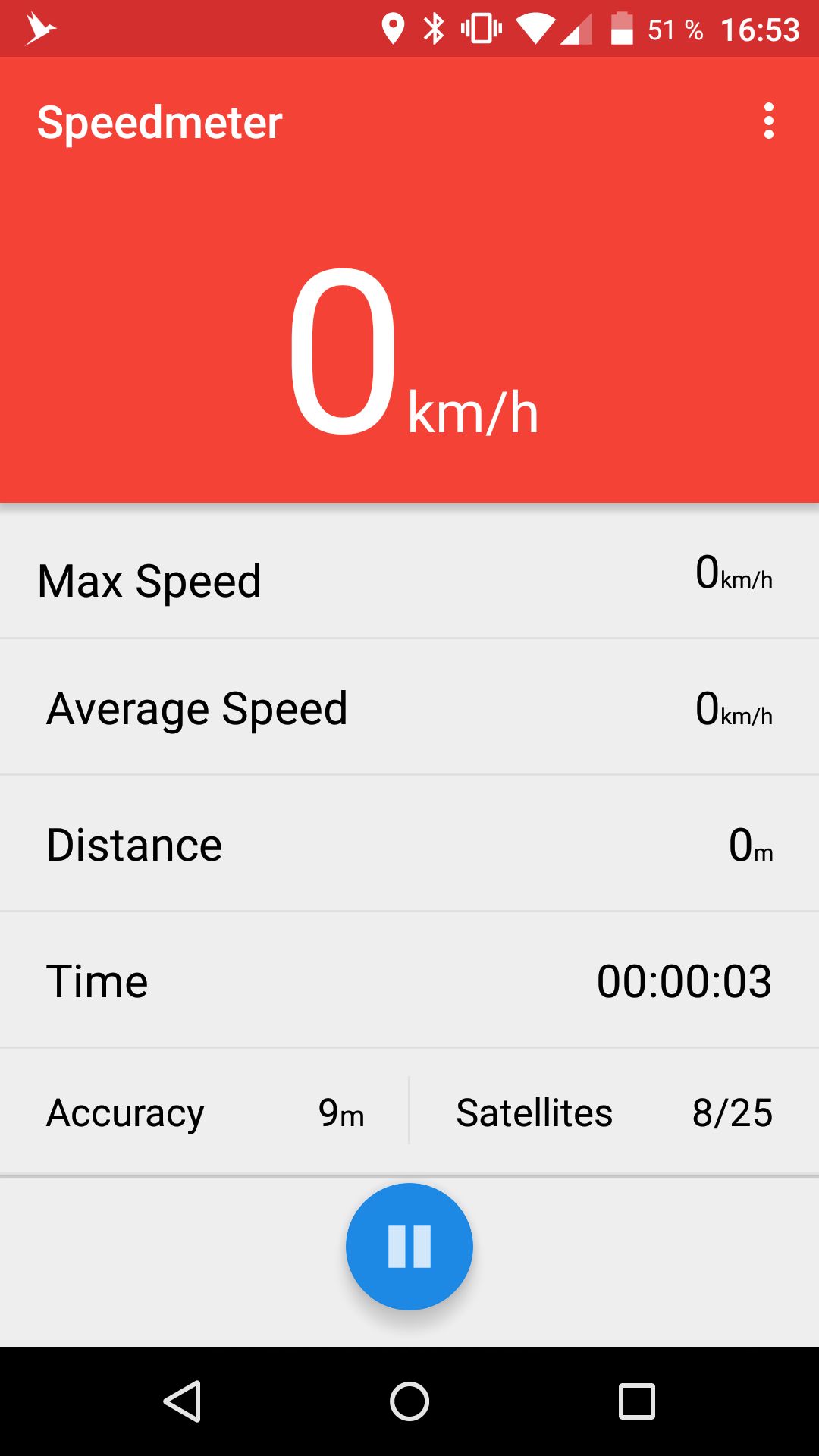Click the Satellites count 8/25
The height and width of the screenshot is (1456, 819).
coord(732,1112)
